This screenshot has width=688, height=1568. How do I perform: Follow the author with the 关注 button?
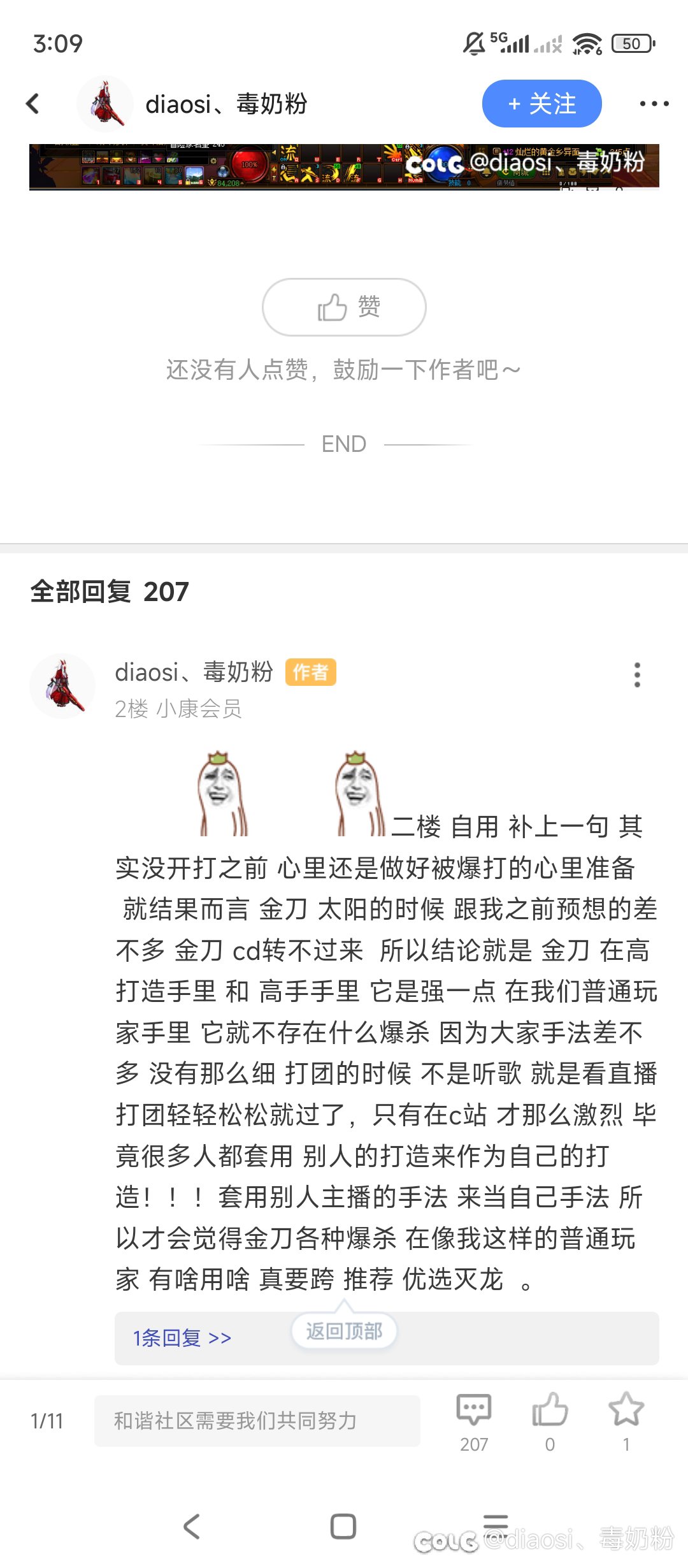tap(541, 103)
